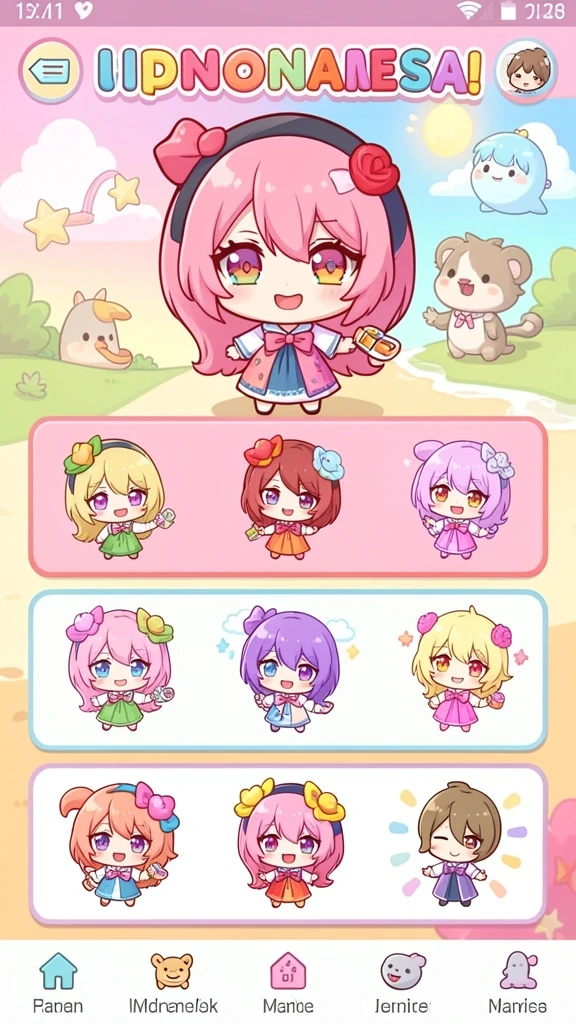Choose the pink-haired girl with yellow bows

289,843
